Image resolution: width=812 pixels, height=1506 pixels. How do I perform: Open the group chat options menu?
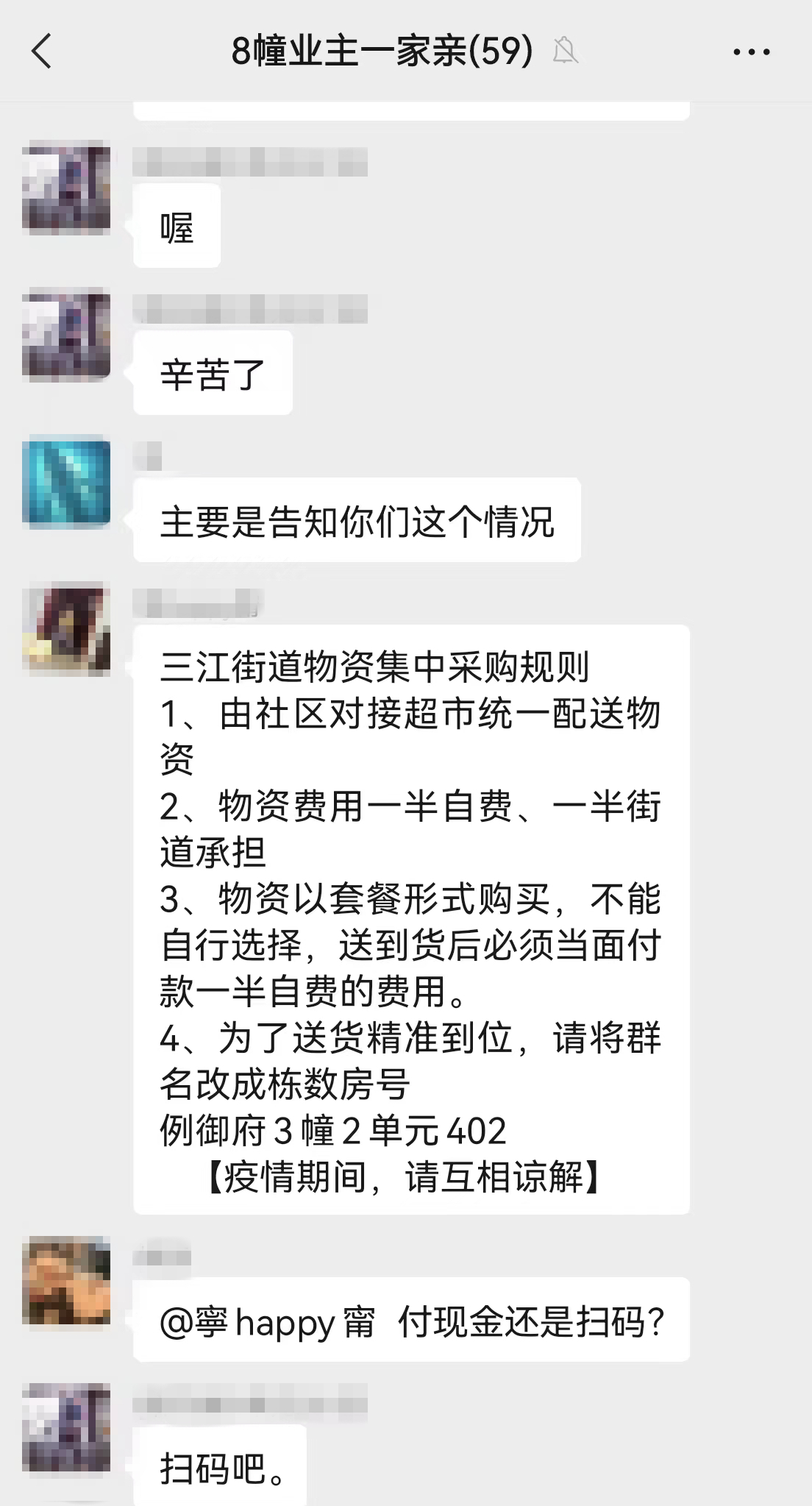point(751,51)
